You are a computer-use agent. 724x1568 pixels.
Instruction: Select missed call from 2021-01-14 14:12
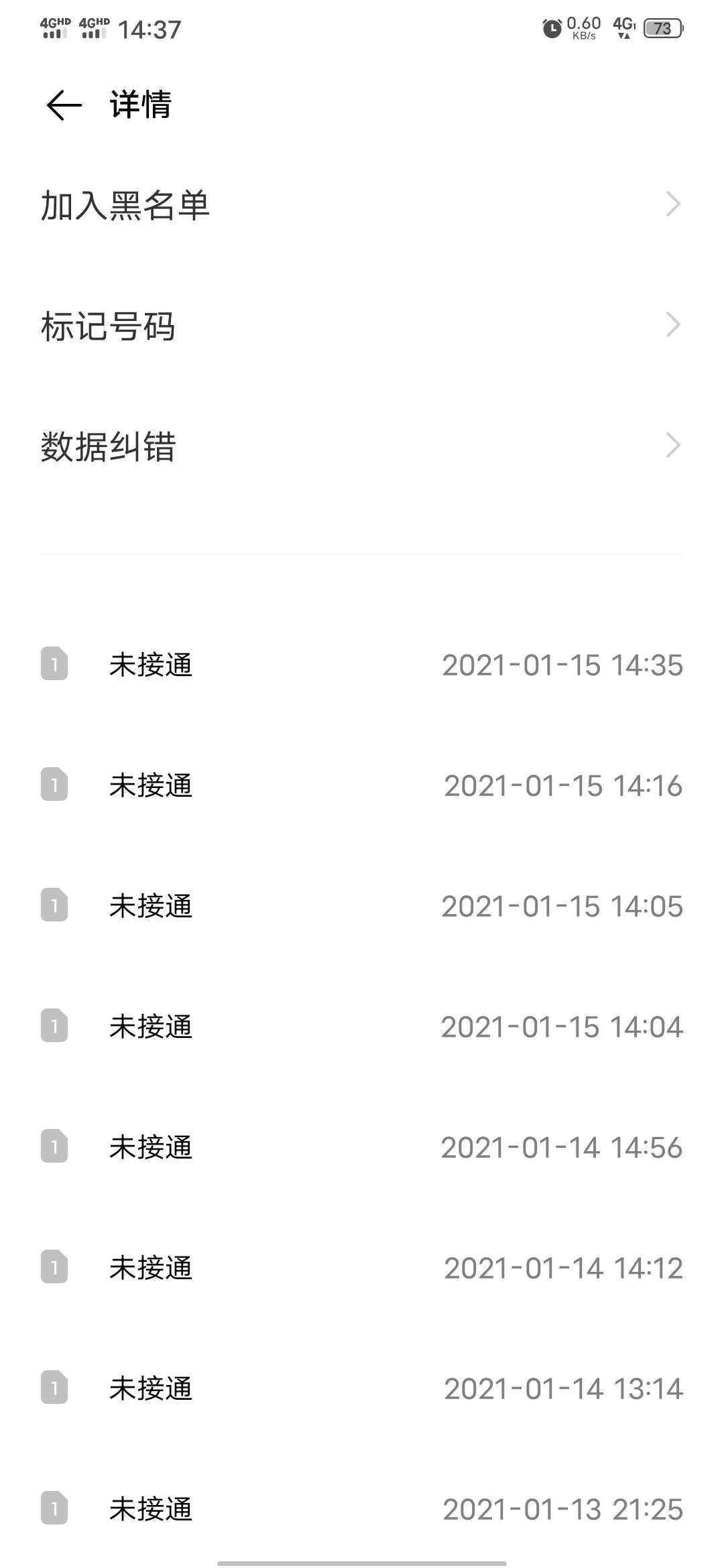362,1267
